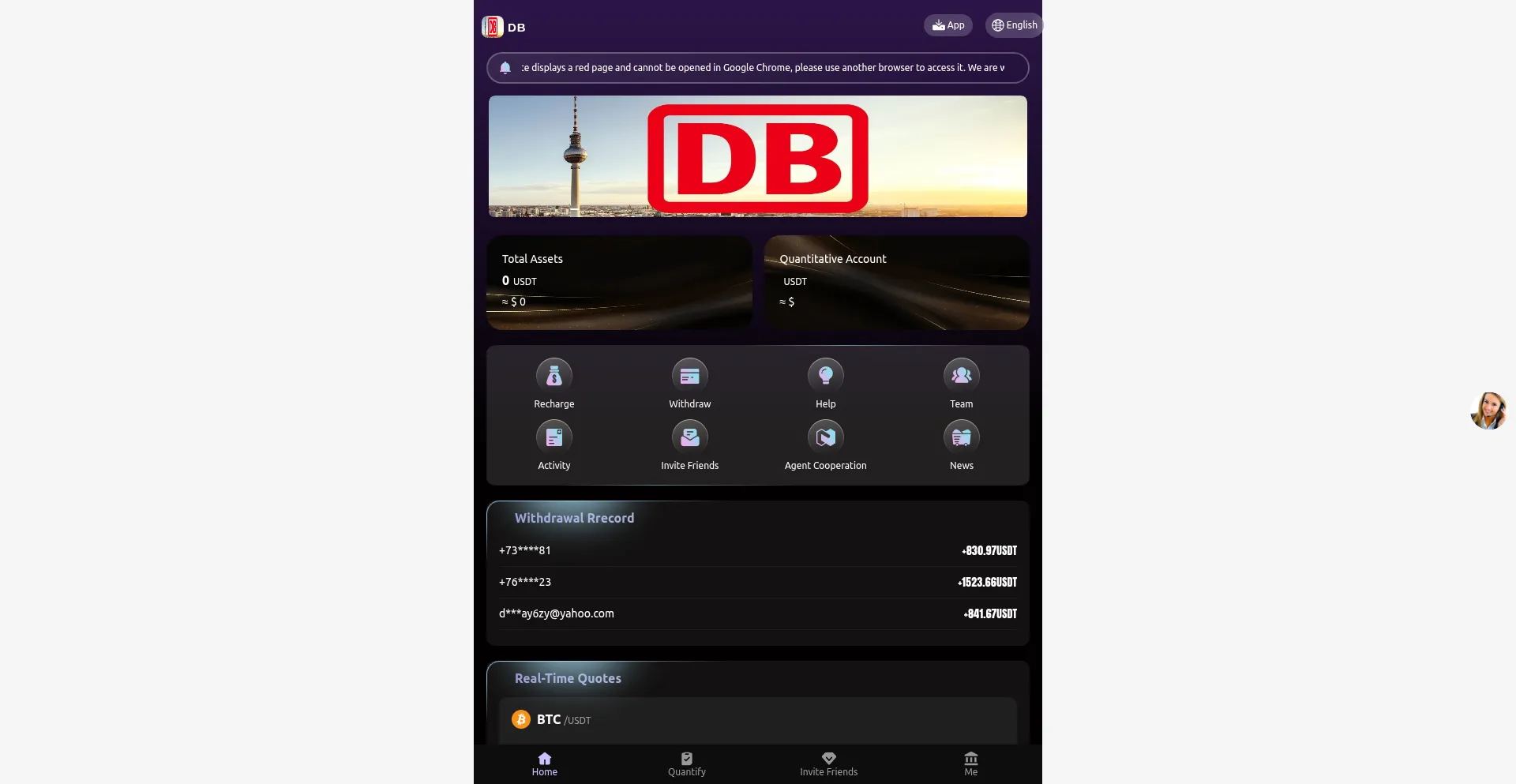1516x784 pixels.
Task: Switch to the Quantify tab
Action: tap(686, 763)
